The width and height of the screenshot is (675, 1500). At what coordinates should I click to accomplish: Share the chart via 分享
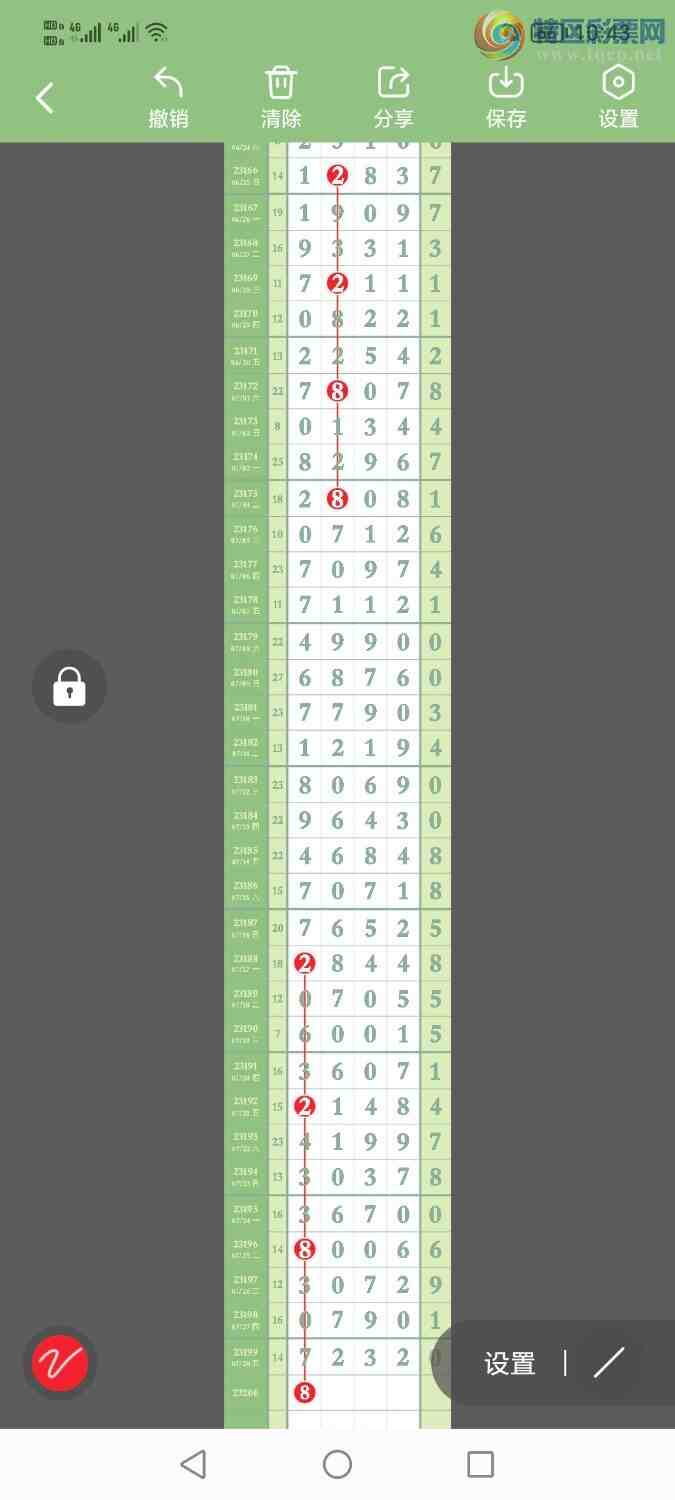click(x=393, y=98)
